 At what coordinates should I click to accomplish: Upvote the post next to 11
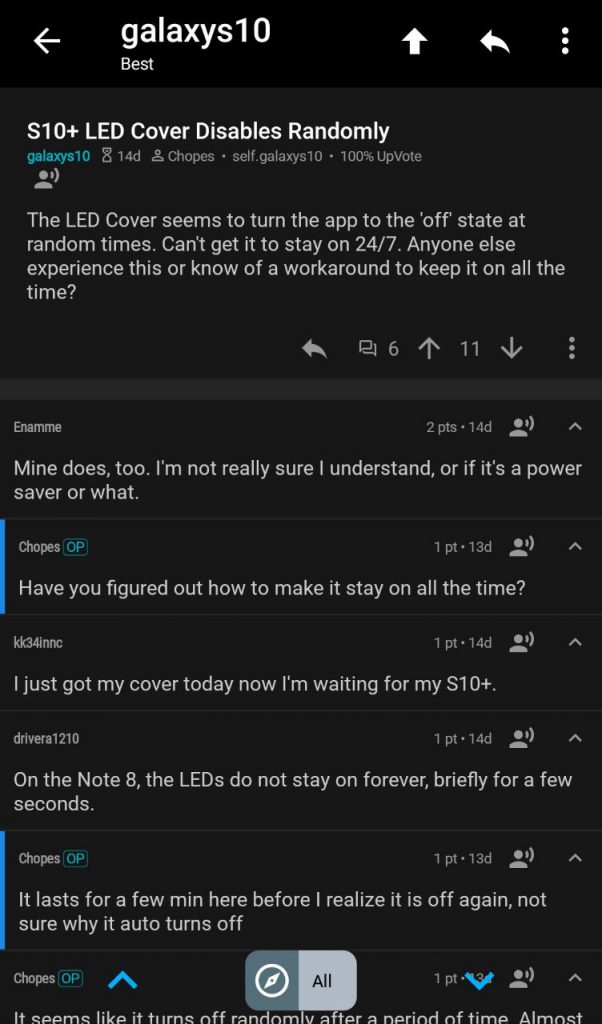(x=429, y=348)
